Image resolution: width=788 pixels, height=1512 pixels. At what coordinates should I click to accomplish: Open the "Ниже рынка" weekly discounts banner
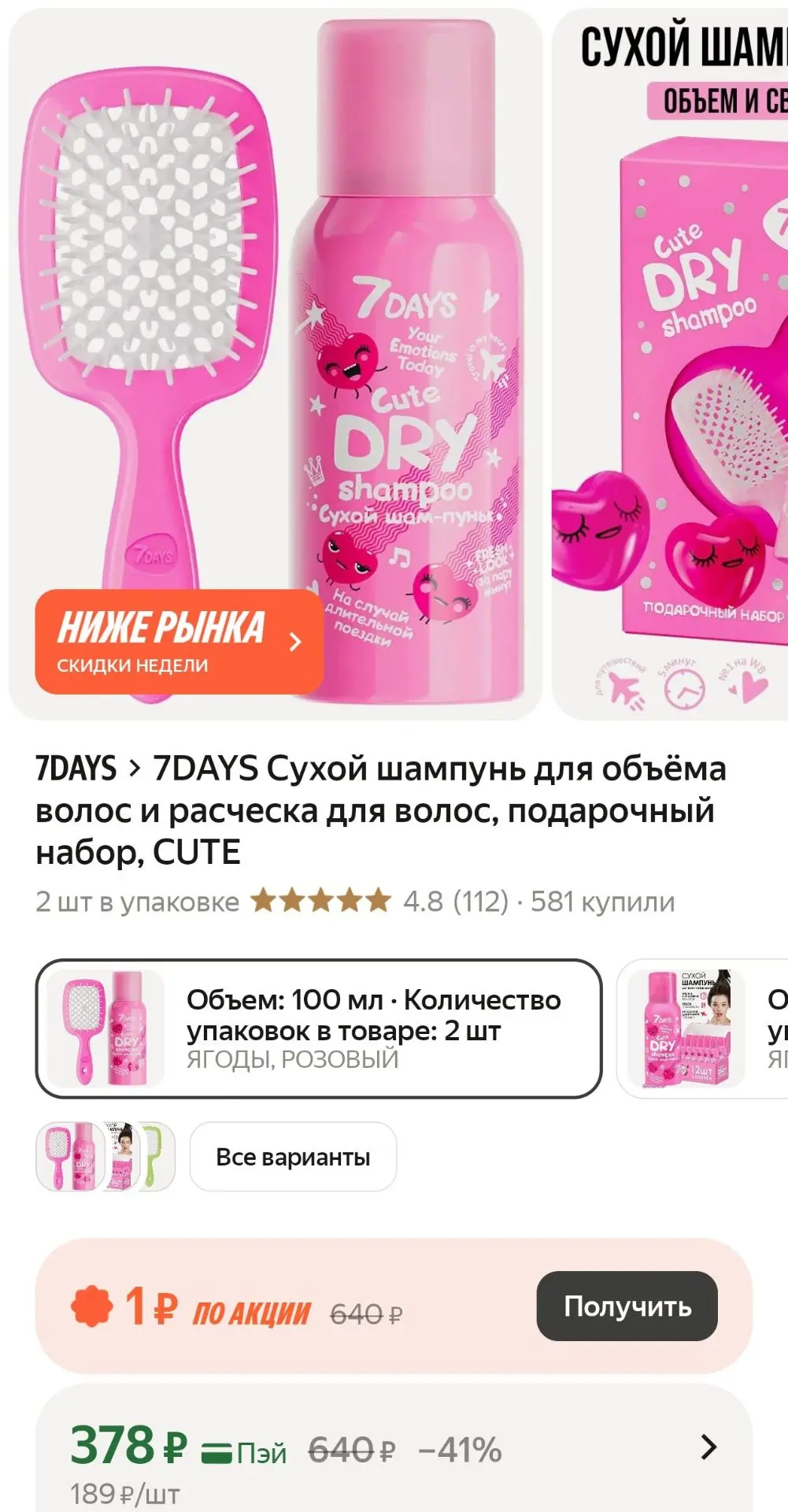tap(179, 642)
